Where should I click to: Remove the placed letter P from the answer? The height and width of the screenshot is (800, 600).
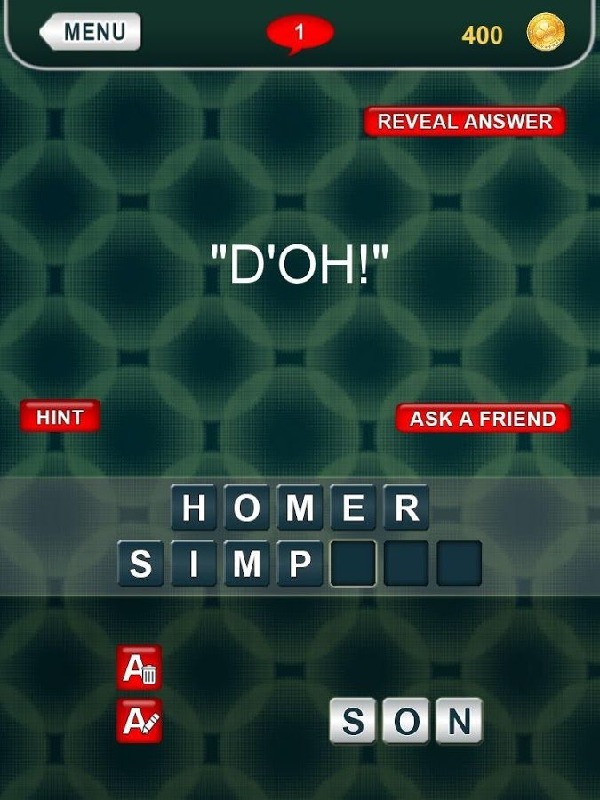click(299, 564)
